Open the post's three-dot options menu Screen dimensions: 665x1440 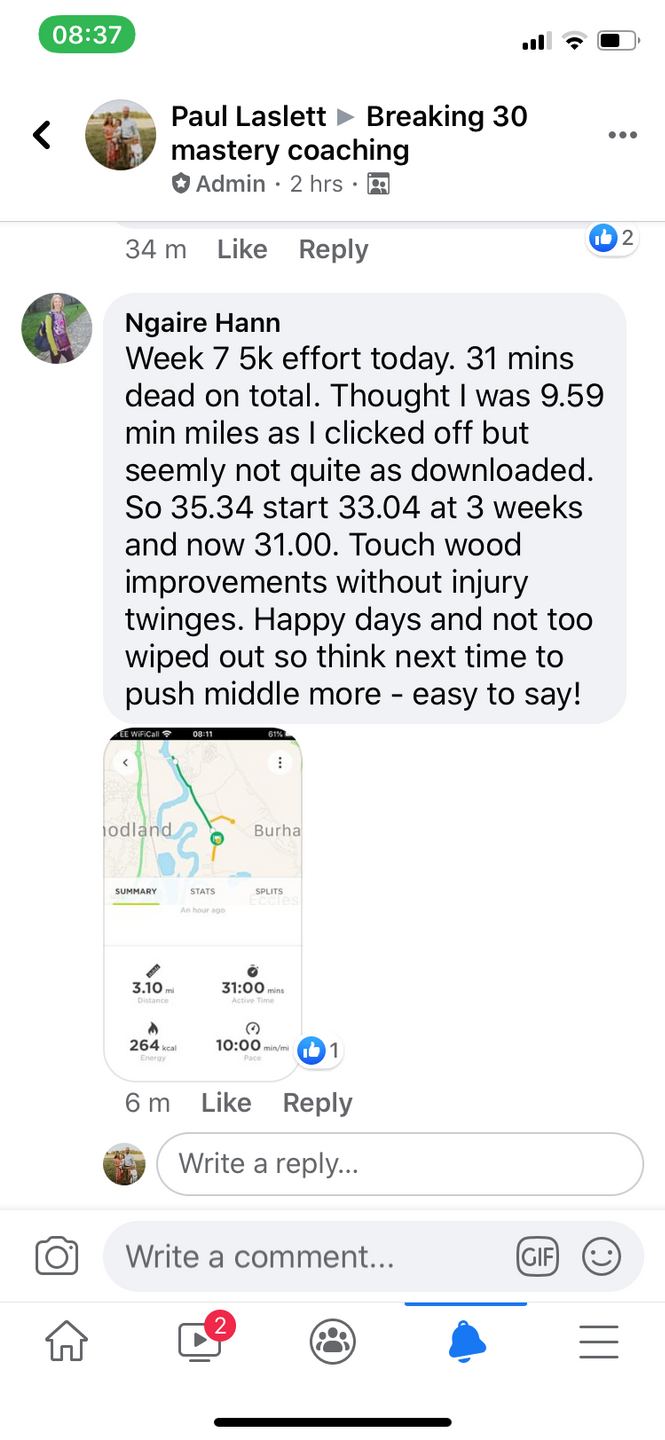622,135
